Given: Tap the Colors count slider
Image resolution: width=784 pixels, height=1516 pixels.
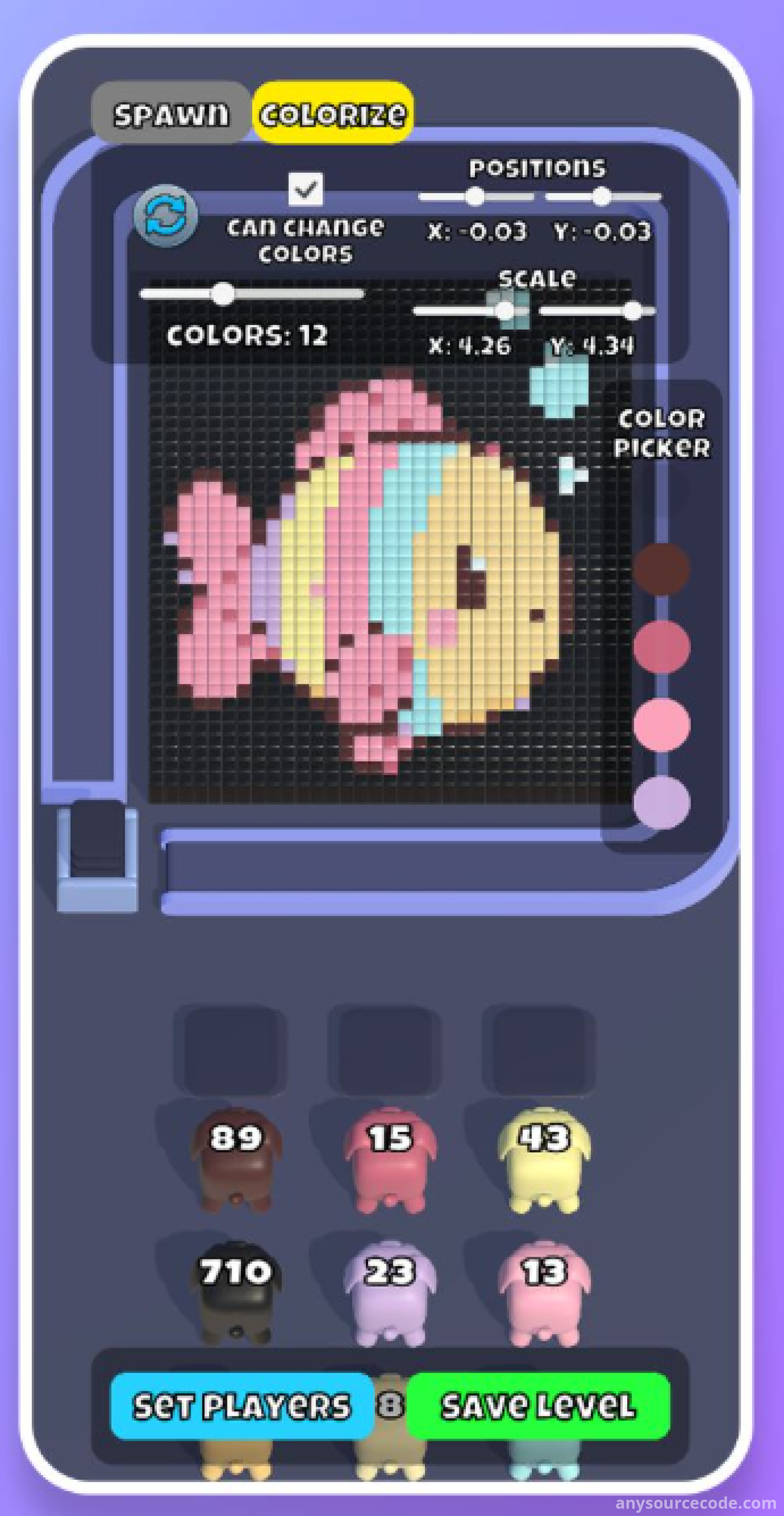Looking at the screenshot, I should pyautogui.click(x=223, y=294).
